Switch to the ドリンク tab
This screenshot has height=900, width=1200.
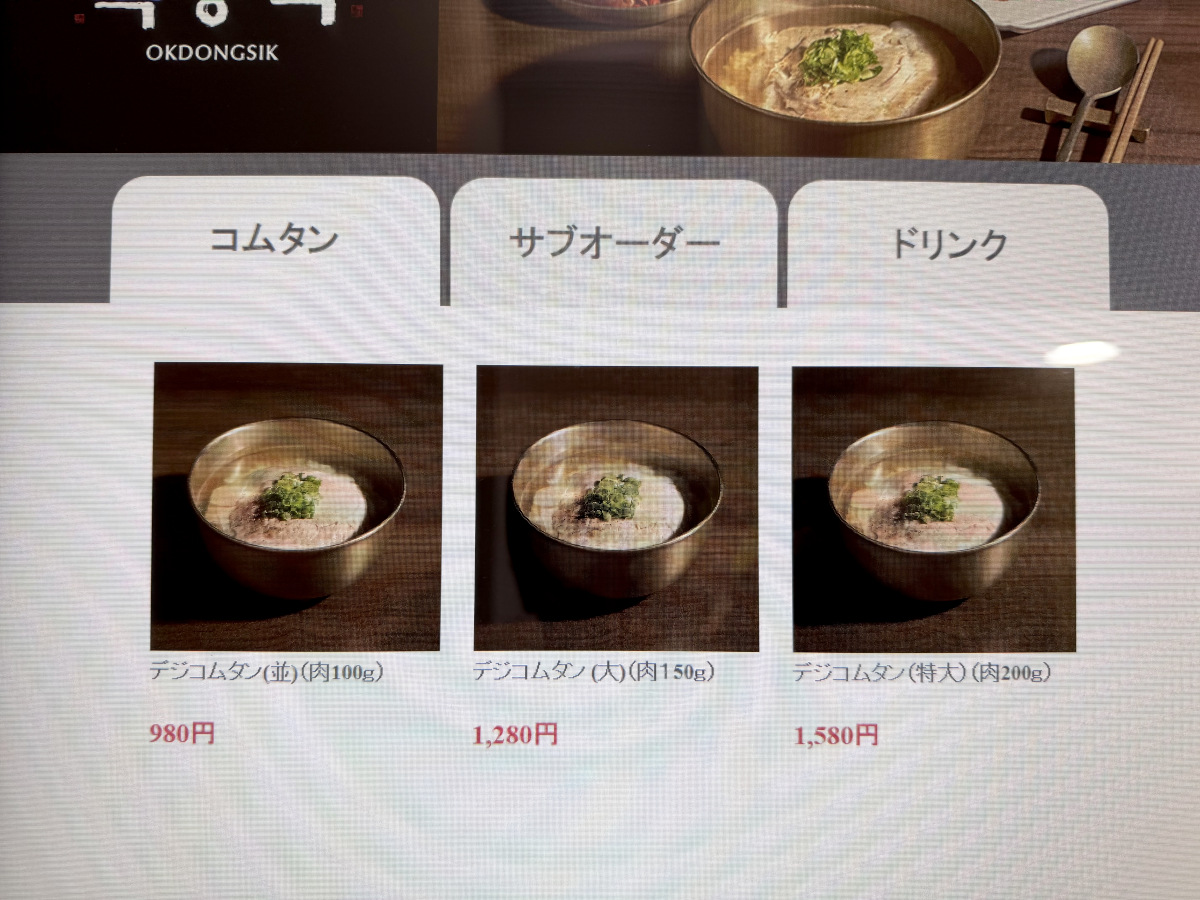click(x=948, y=245)
